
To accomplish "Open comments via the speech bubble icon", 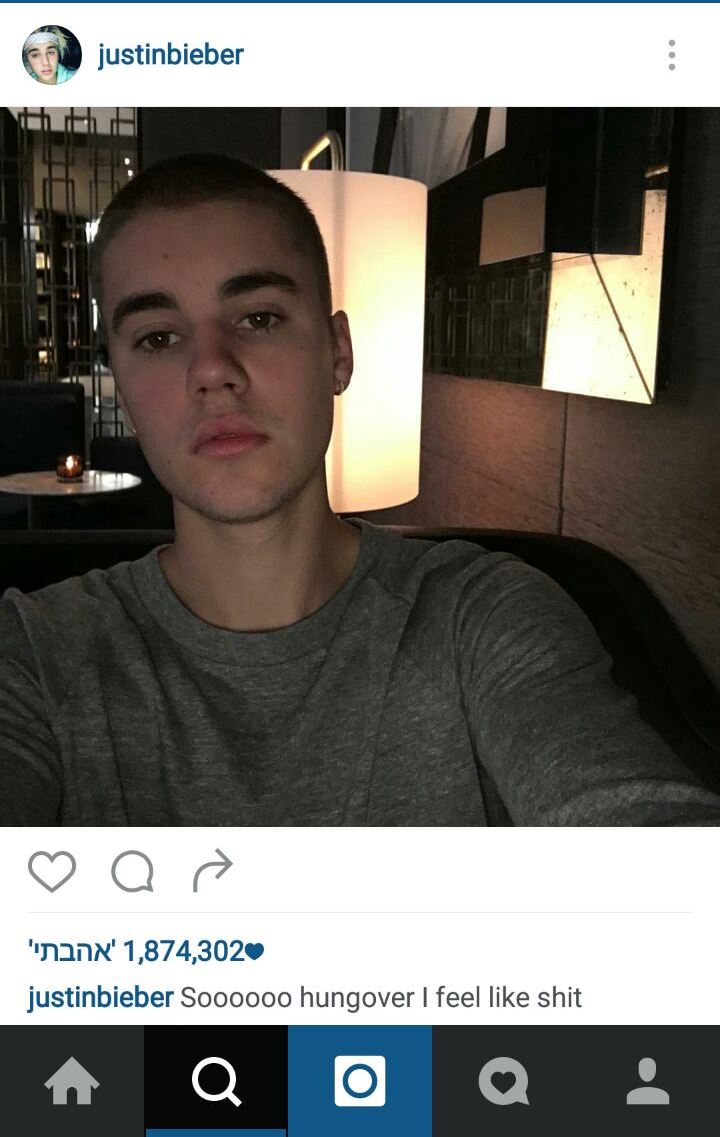I will tap(132, 871).
